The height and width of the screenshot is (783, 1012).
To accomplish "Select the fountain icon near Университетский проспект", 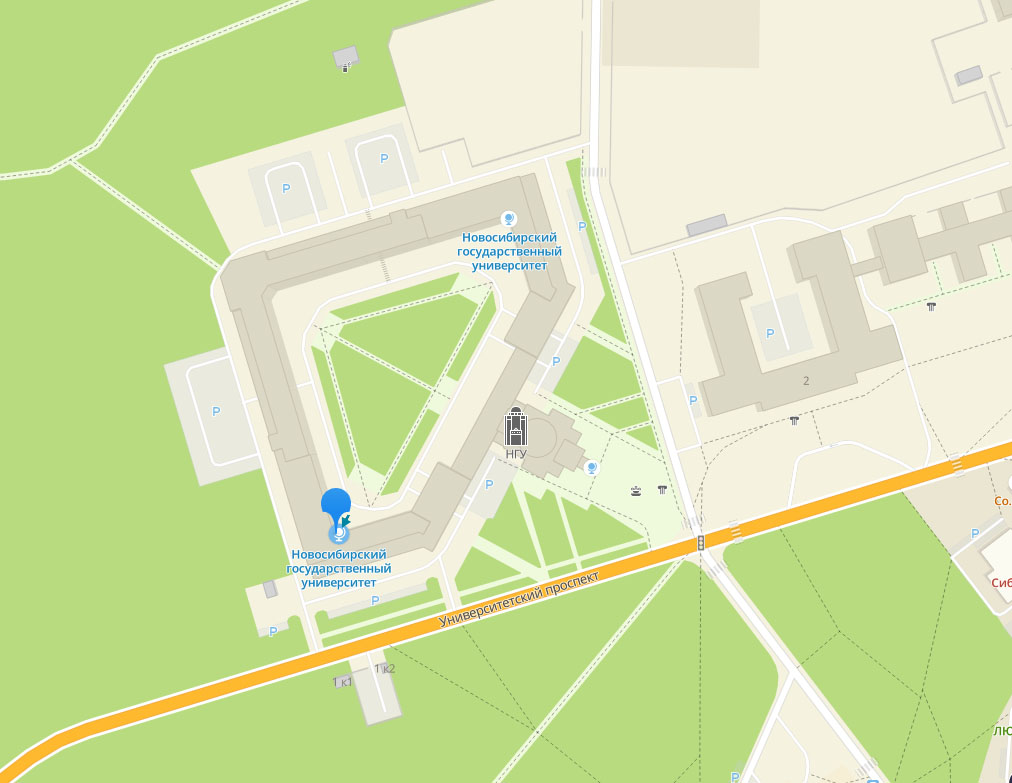I will 637,490.
